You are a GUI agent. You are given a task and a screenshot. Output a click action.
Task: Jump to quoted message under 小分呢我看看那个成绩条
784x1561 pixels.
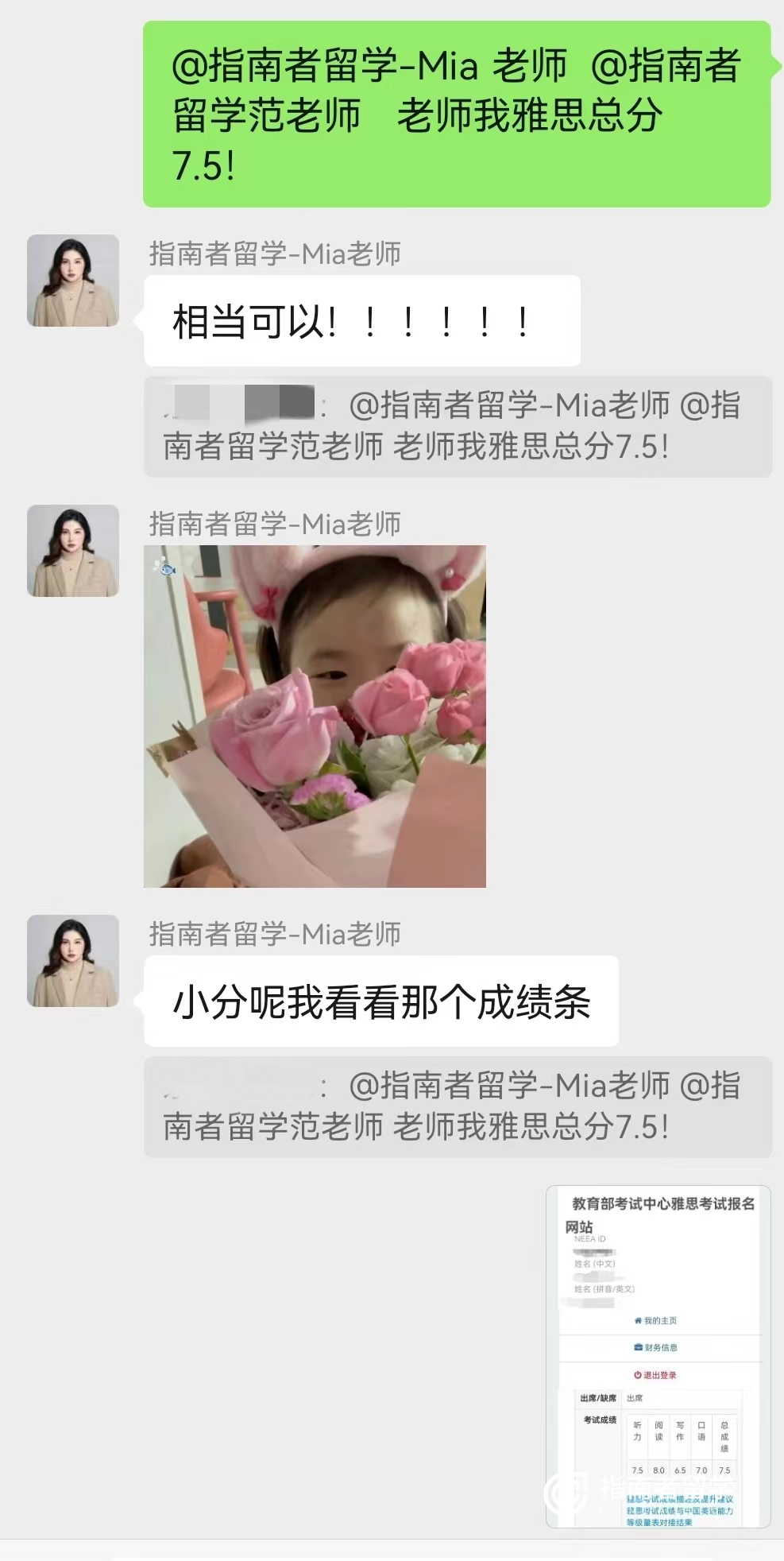point(457,1106)
